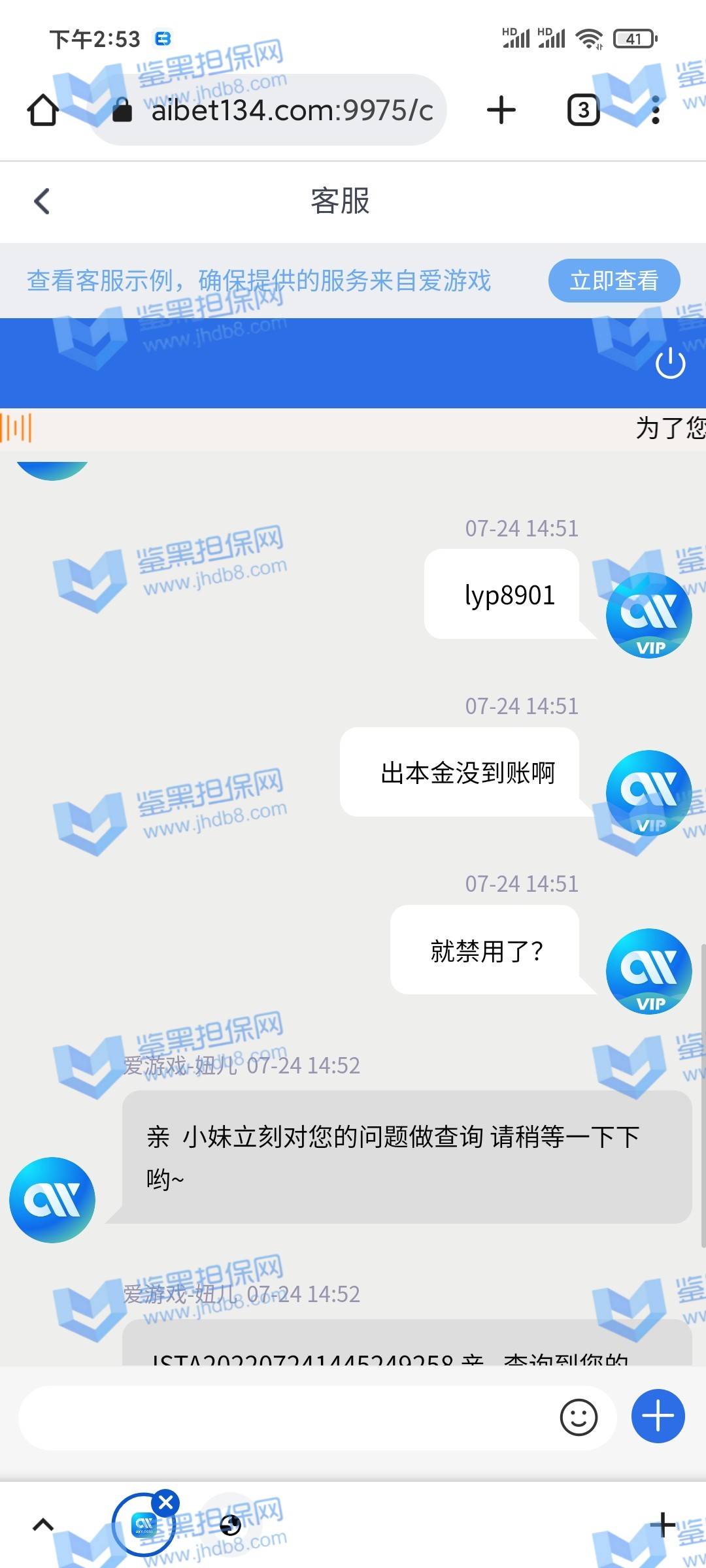Open the browser overflow menu
The height and width of the screenshot is (1568, 706).
click(x=656, y=110)
